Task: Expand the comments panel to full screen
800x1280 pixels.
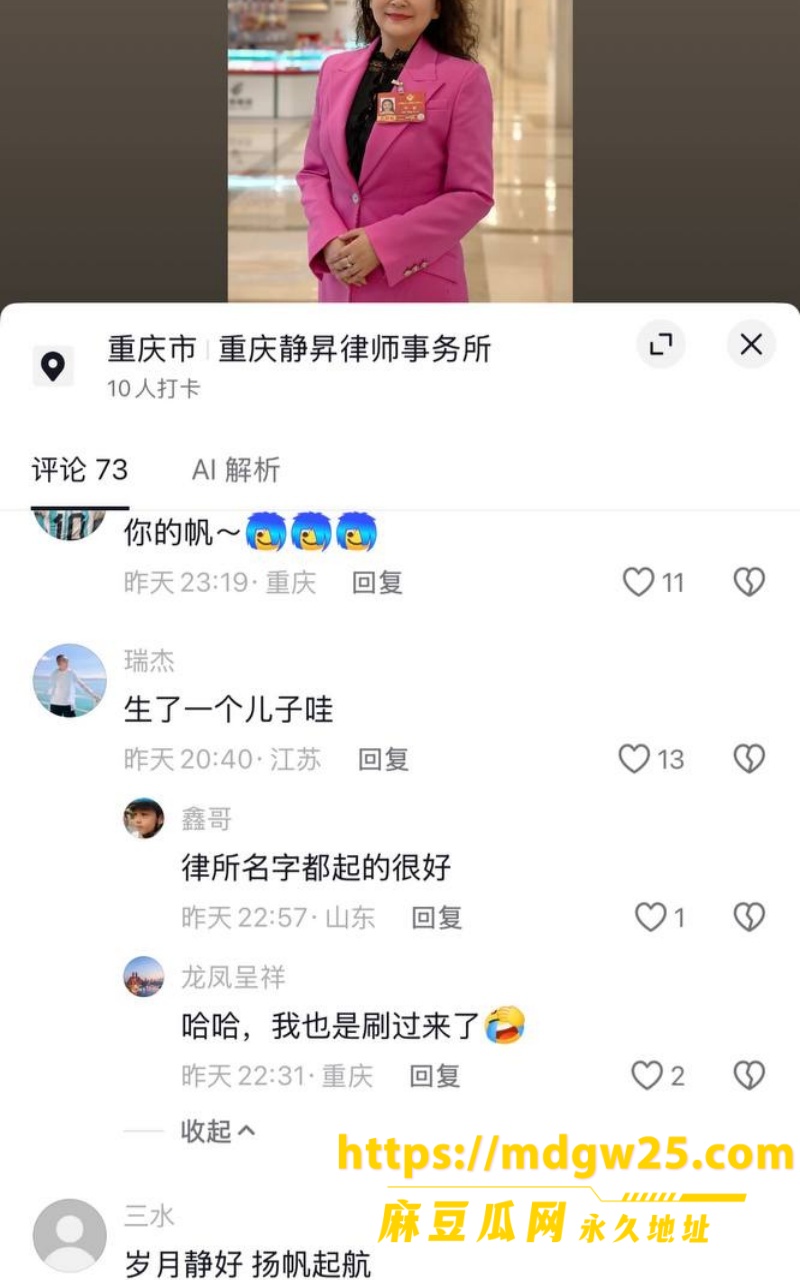Action: pyautogui.click(x=661, y=345)
